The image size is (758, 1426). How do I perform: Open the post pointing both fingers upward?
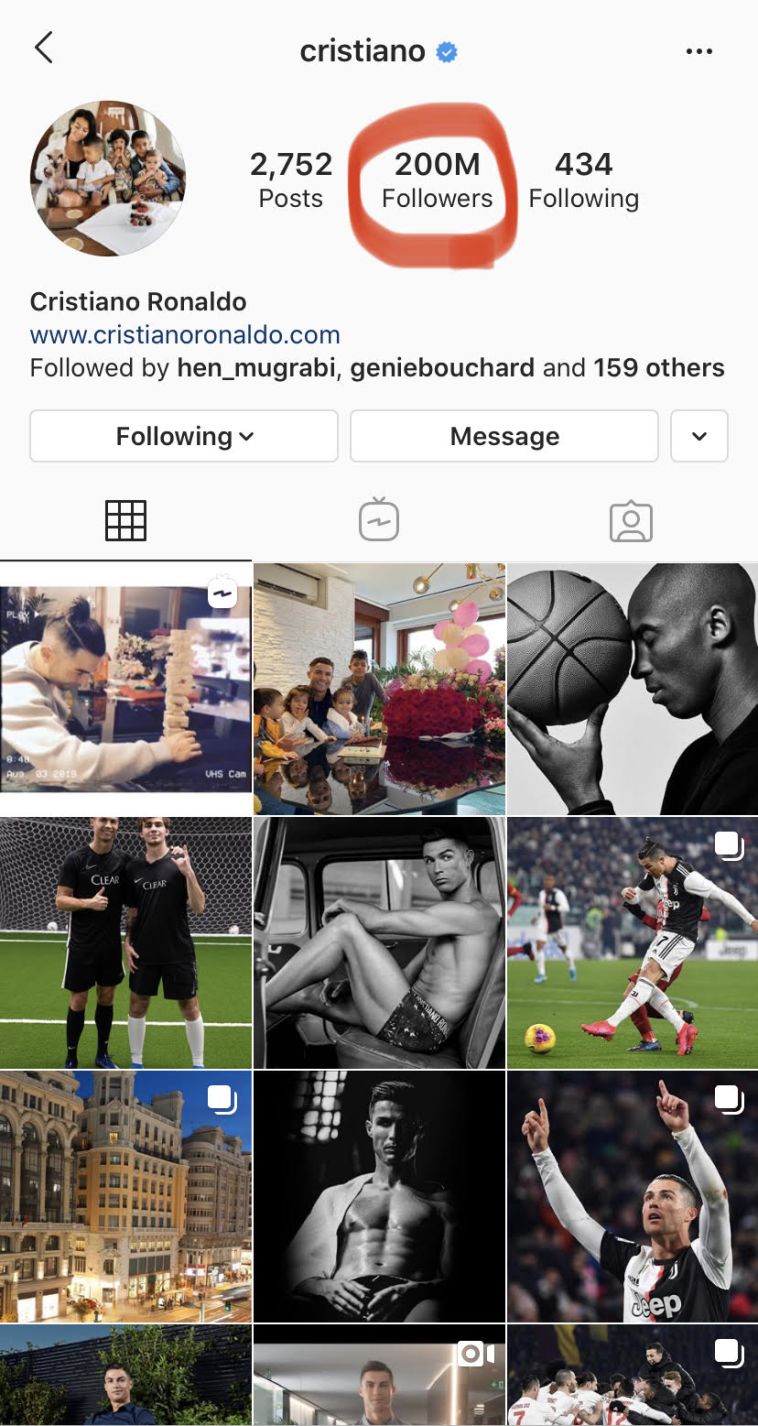pos(632,1196)
